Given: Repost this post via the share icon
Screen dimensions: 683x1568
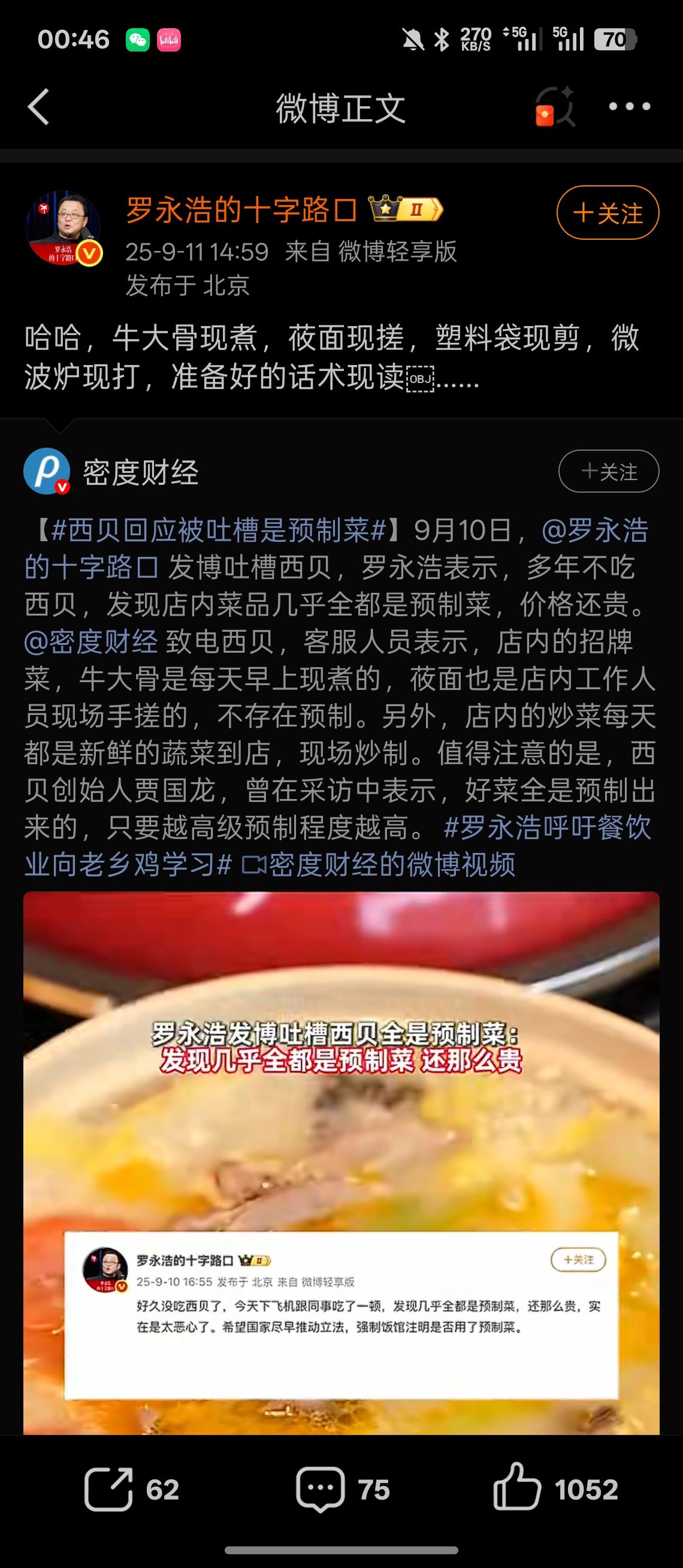Looking at the screenshot, I should pos(131,1489).
